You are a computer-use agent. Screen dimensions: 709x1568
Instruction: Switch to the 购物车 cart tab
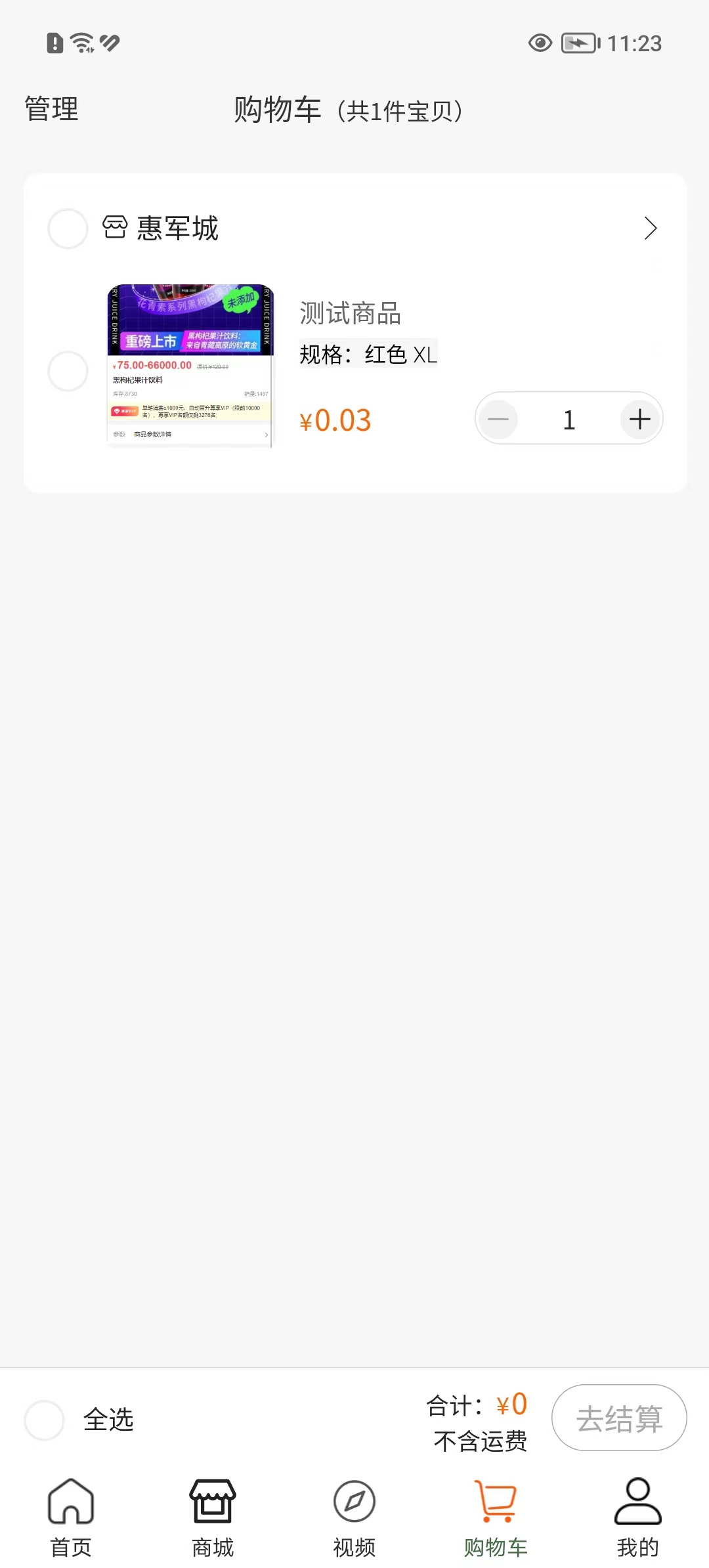click(x=496, y=1517)
